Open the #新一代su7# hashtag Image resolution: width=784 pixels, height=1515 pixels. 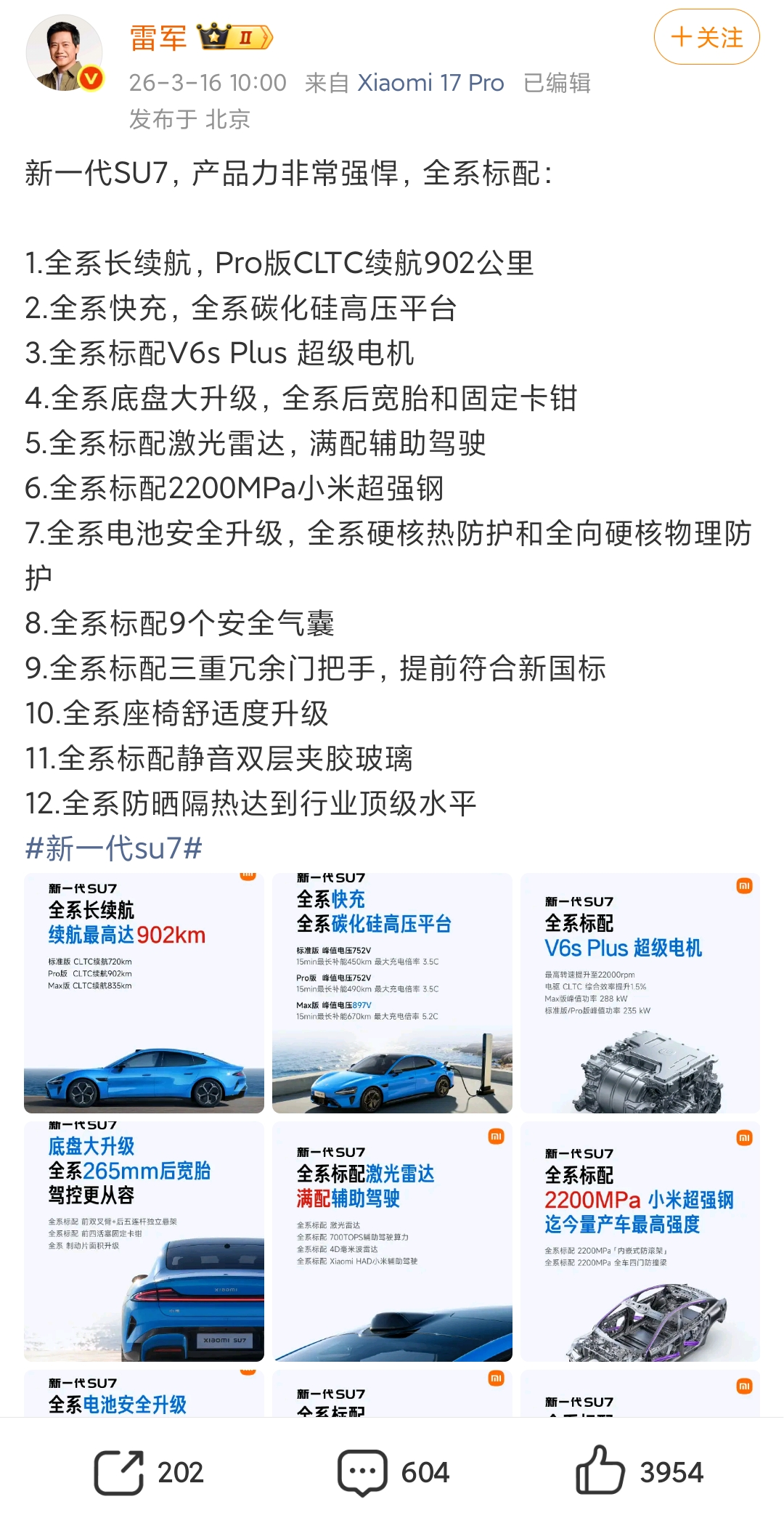tap(114, 848)
